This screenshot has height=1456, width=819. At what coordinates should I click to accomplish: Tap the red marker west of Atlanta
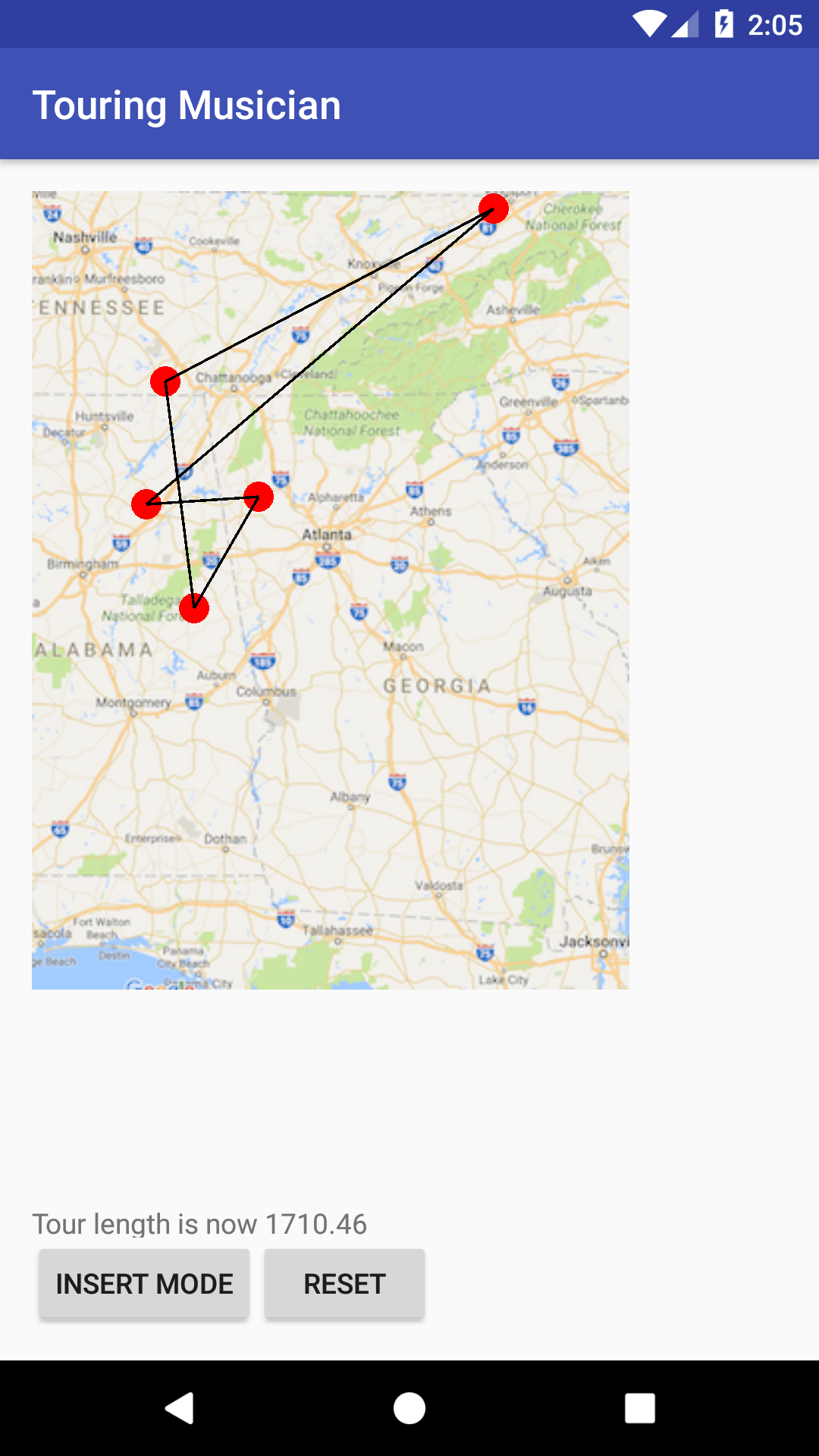pyautogui.click(x=260, y=498)
